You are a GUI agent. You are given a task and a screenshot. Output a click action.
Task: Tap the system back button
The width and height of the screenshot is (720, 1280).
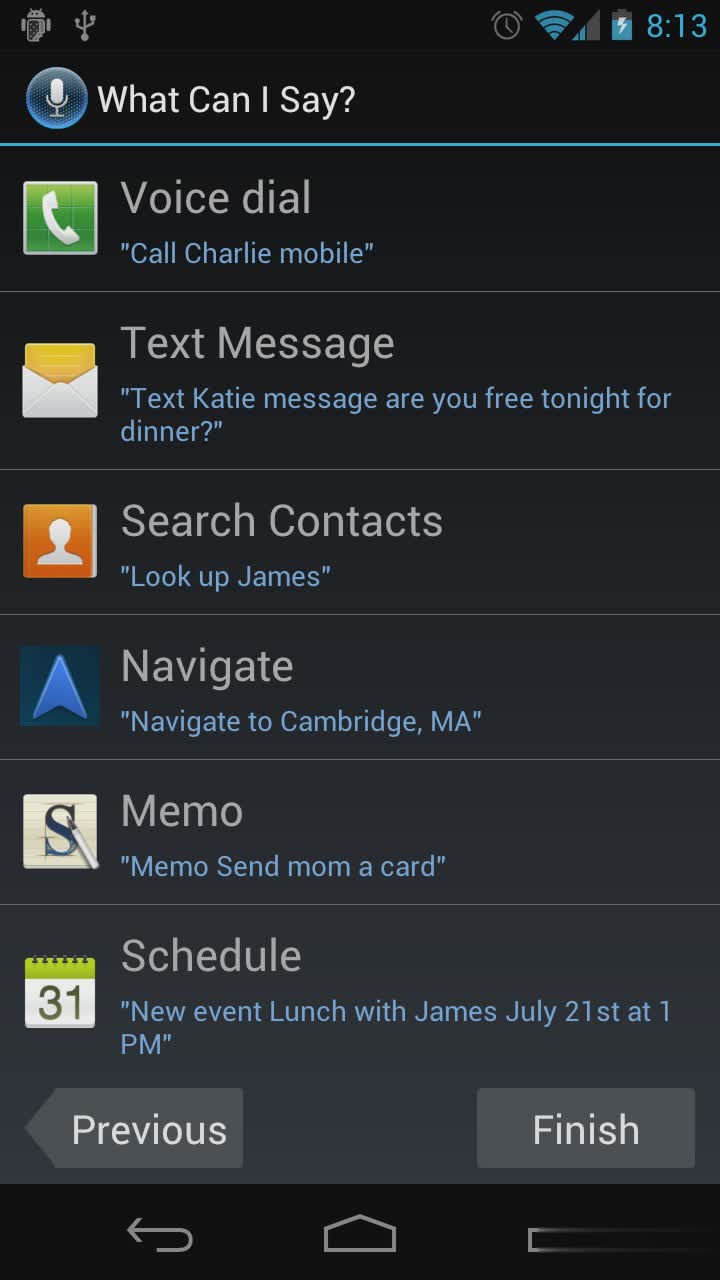tap(160, 1236)
